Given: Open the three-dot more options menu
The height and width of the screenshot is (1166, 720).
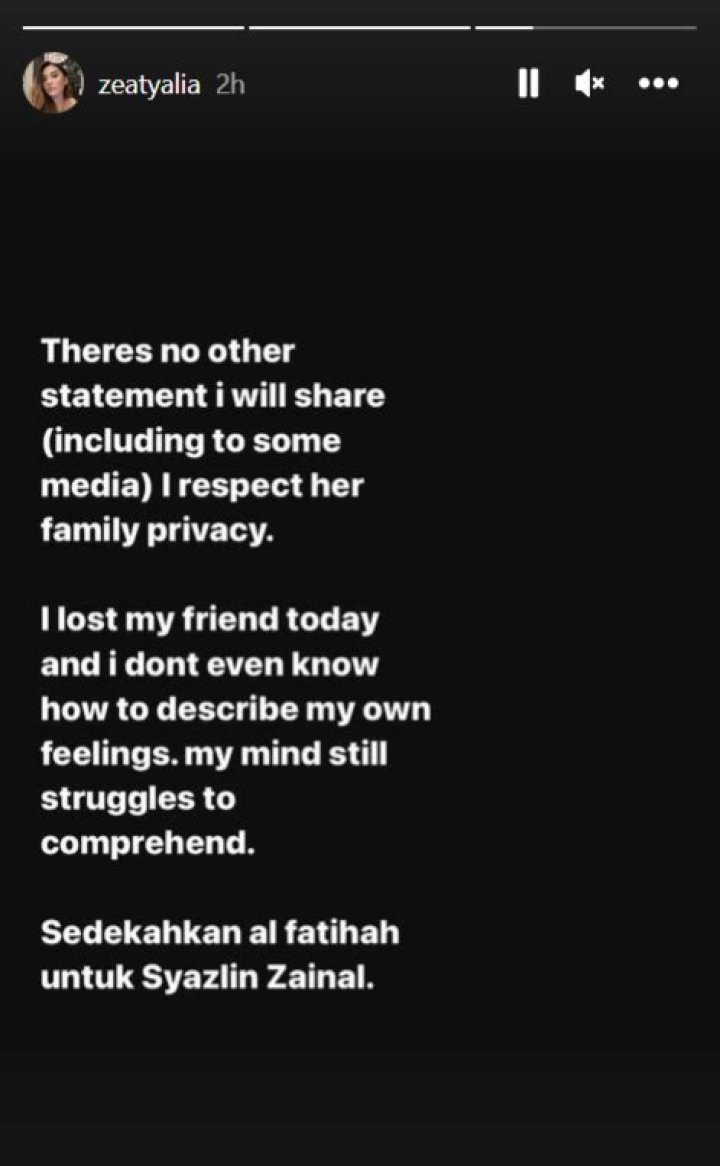Looking at the screenshot, I should (x=658, y=84).
